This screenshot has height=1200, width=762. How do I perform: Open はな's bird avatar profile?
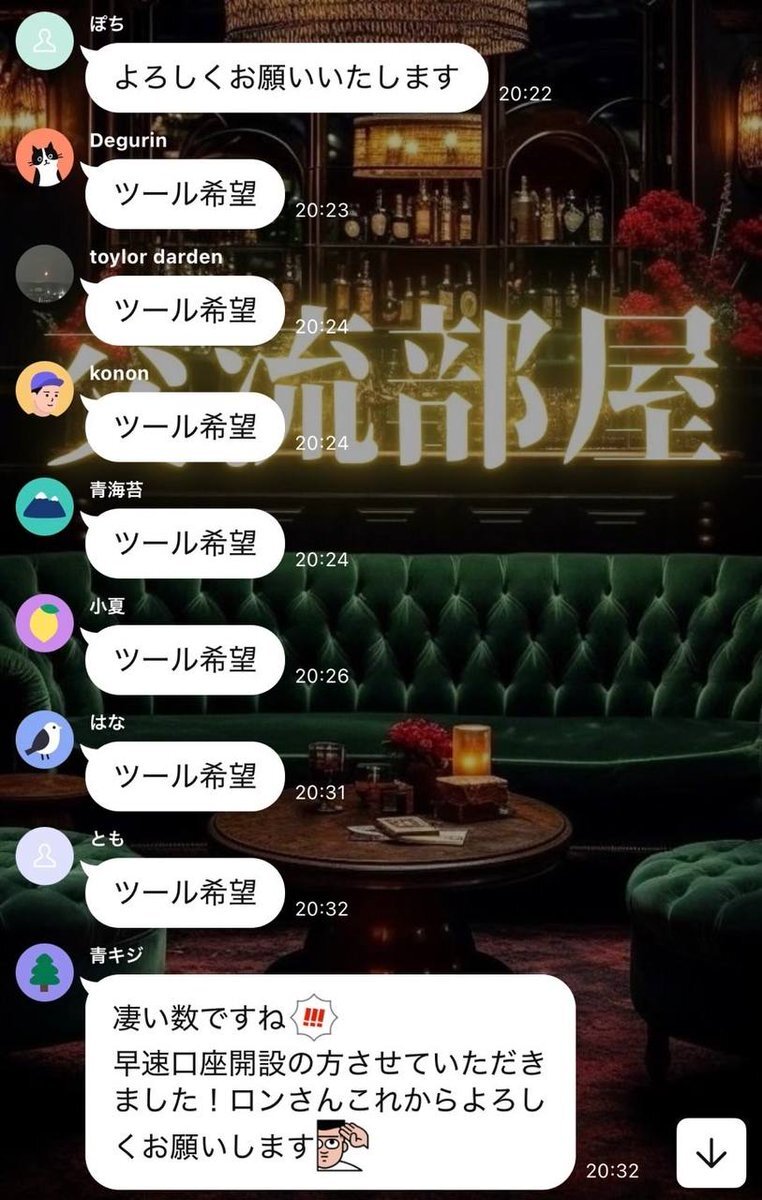tap(45, 739)
